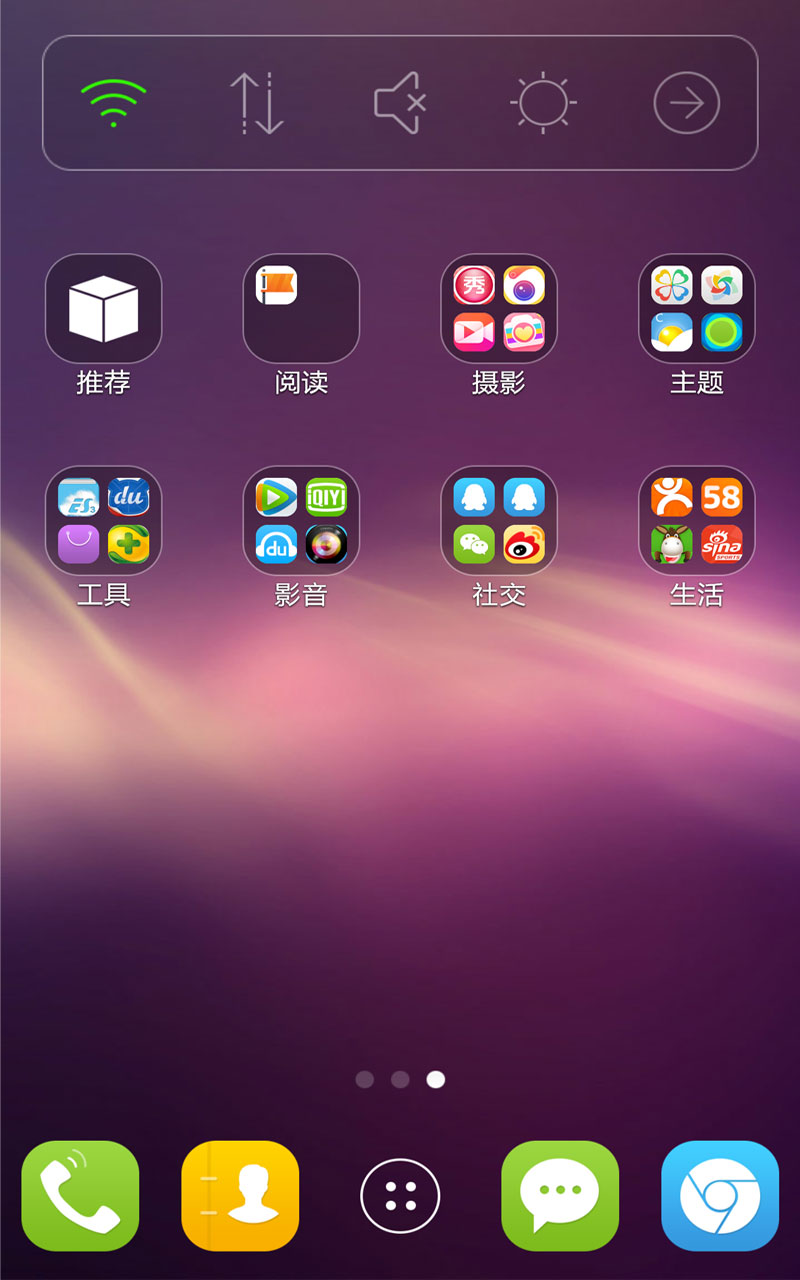Open the 摄影 folder

point(499,309)
